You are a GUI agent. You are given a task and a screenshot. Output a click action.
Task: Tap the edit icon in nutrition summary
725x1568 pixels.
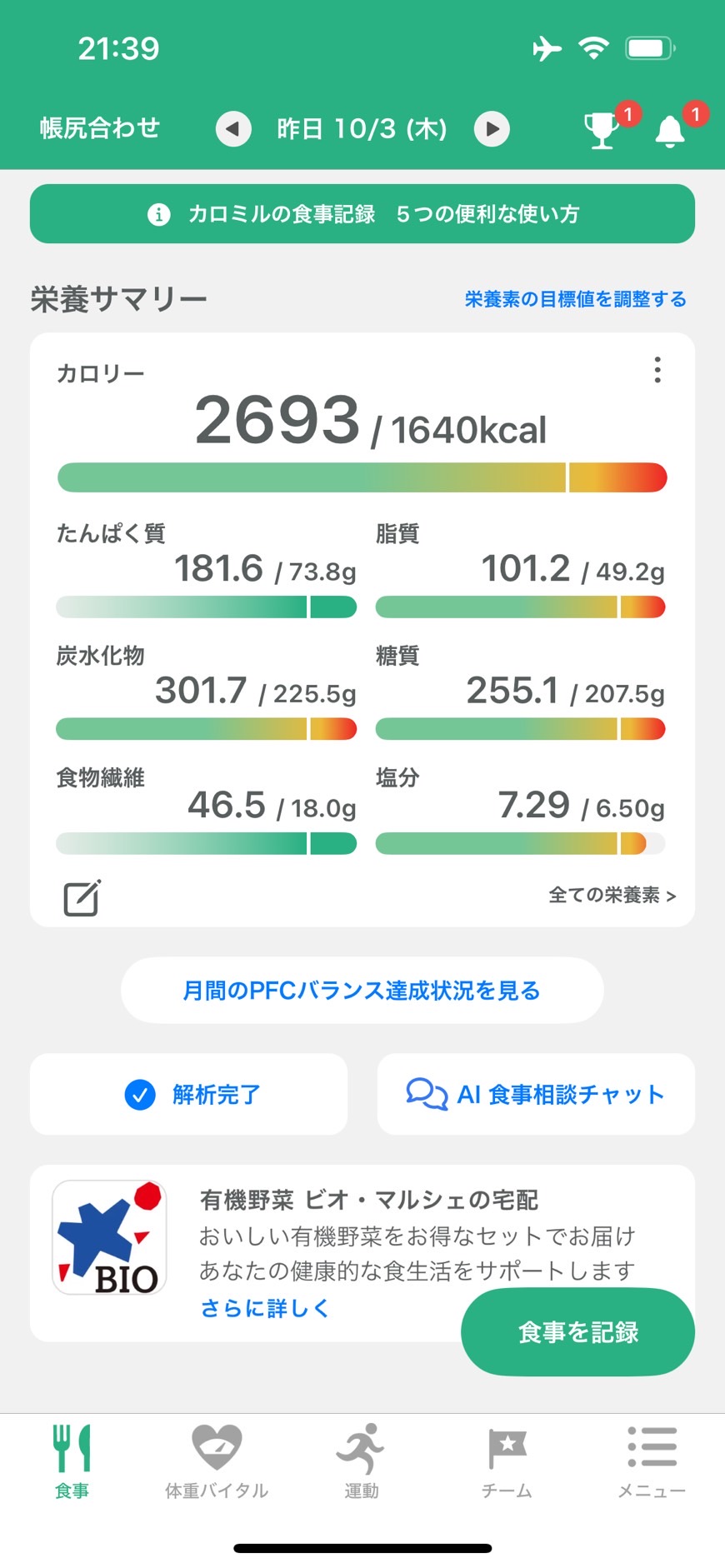tap(82, 897)
